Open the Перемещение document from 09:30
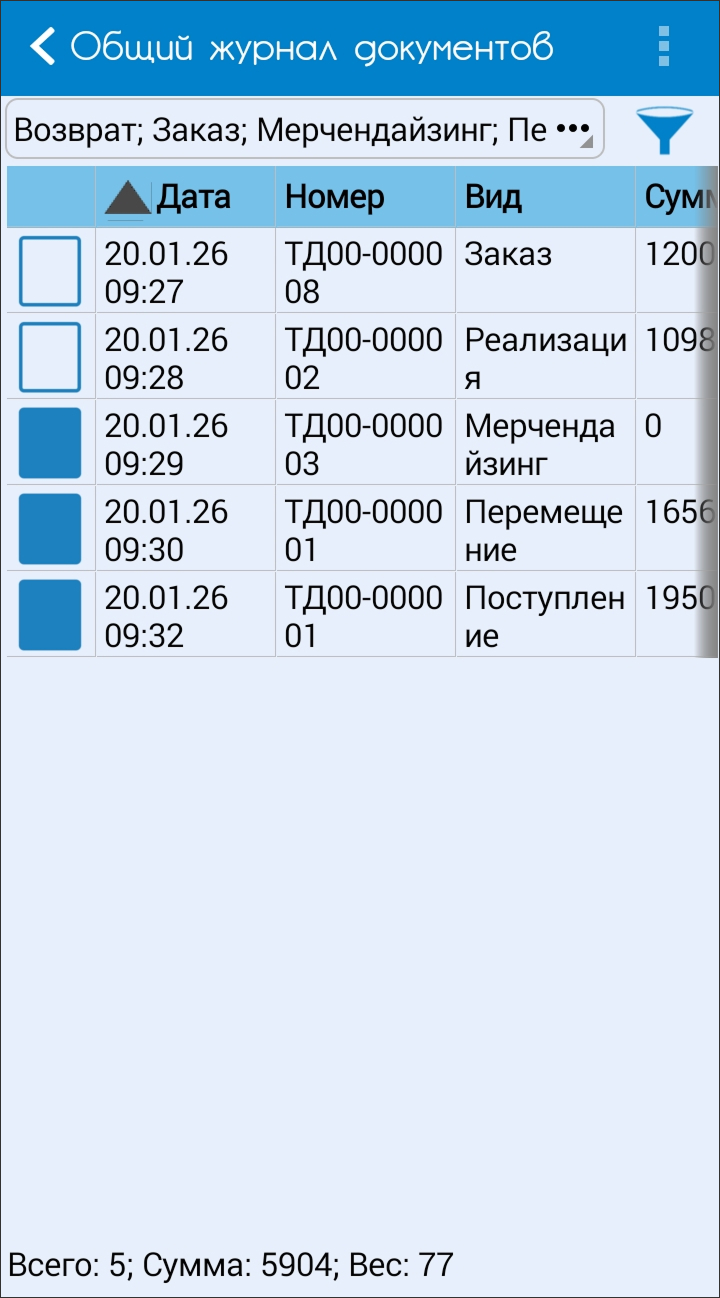 tap(364, 530)
